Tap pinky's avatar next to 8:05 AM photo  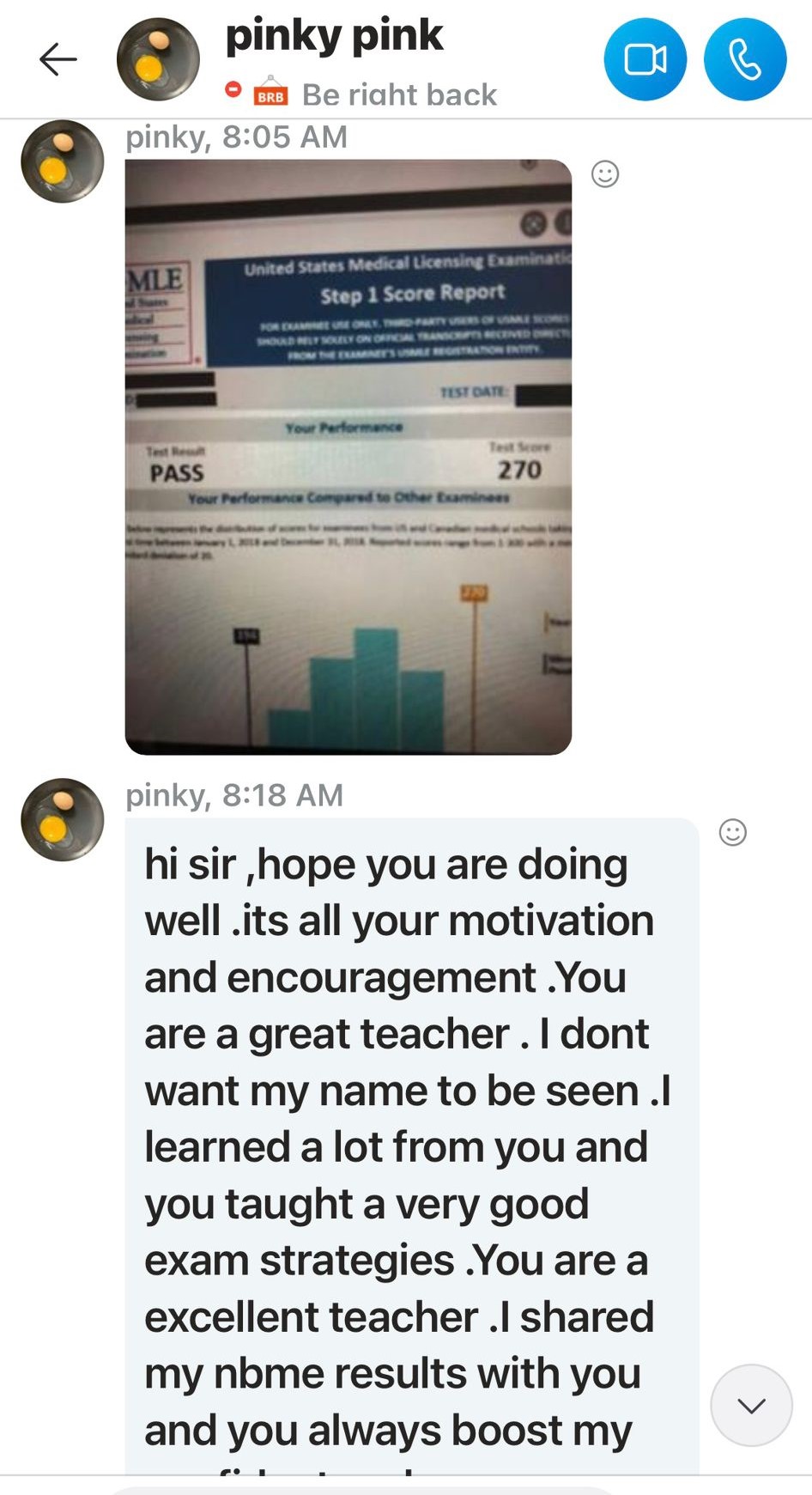click(x=62, y=161)
